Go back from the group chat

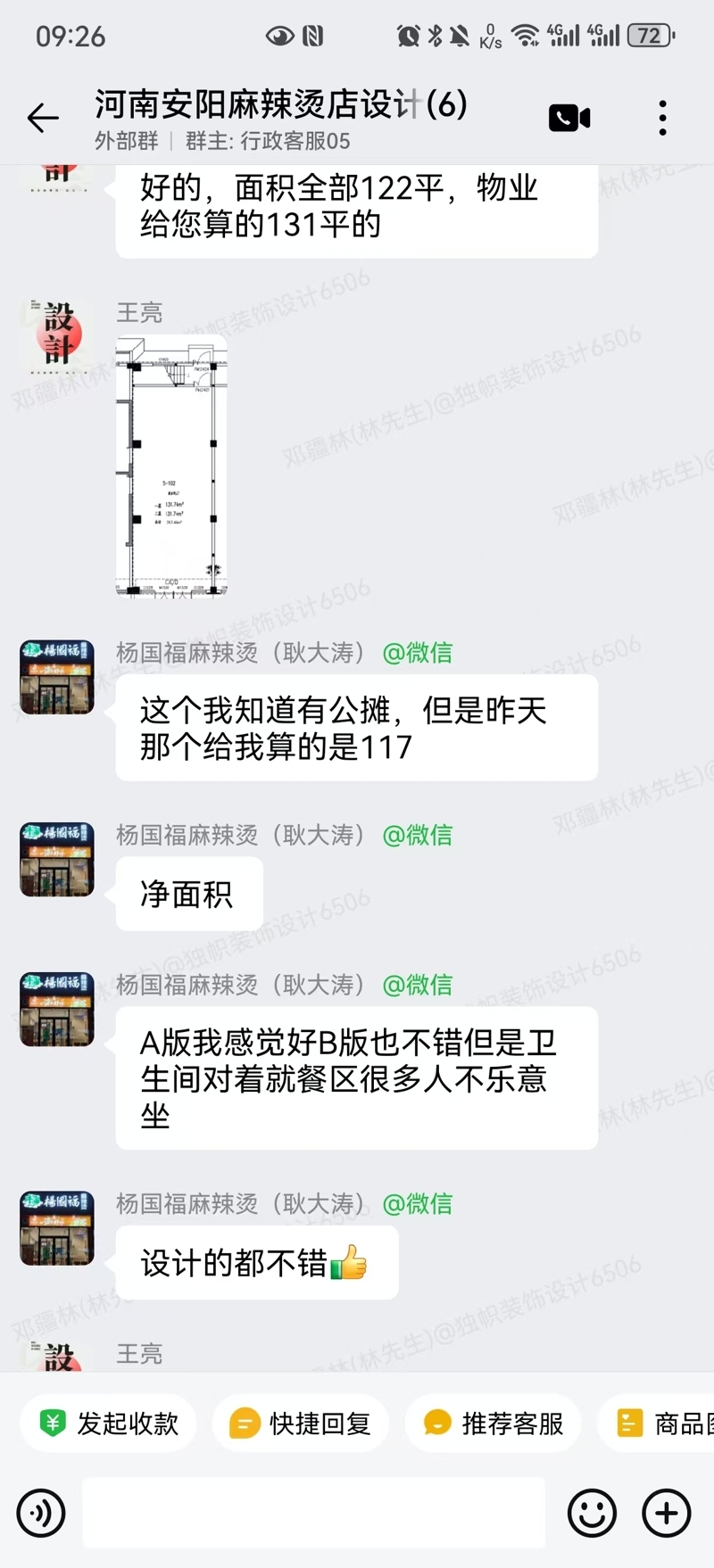(42, 118)
